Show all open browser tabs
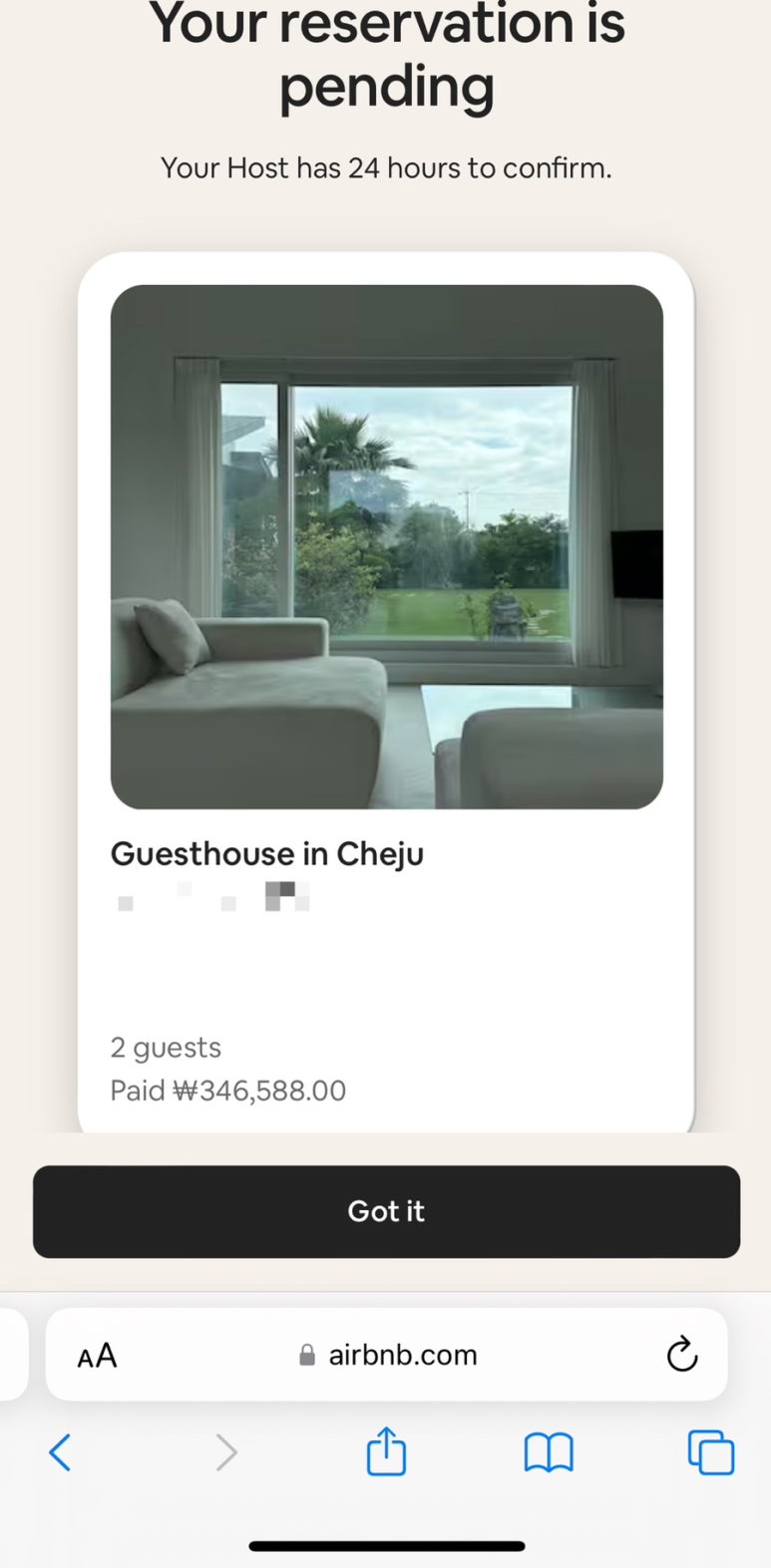The height and width of the screenshot is (1568, 771). [710, 1452]
